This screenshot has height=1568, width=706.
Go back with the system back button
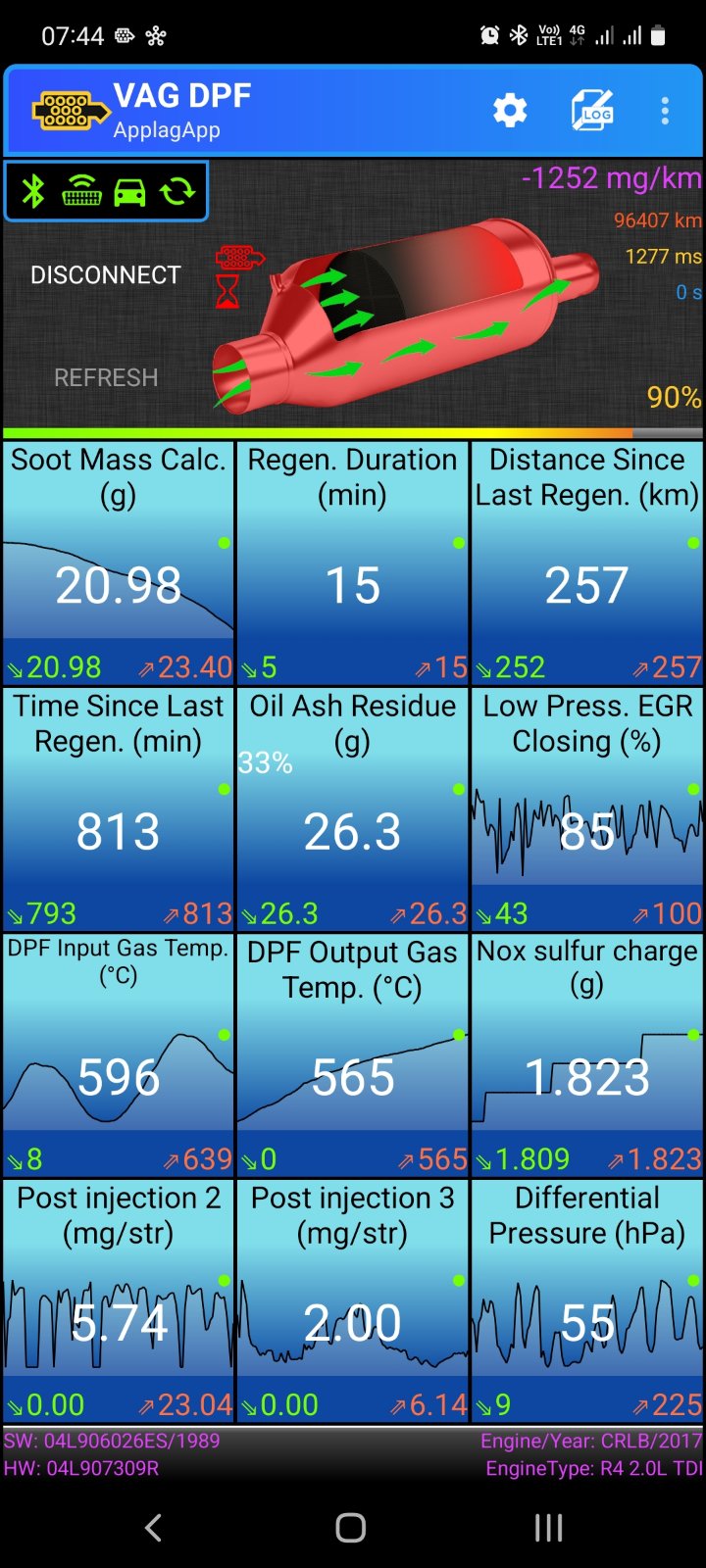(x=153, y=1527)
